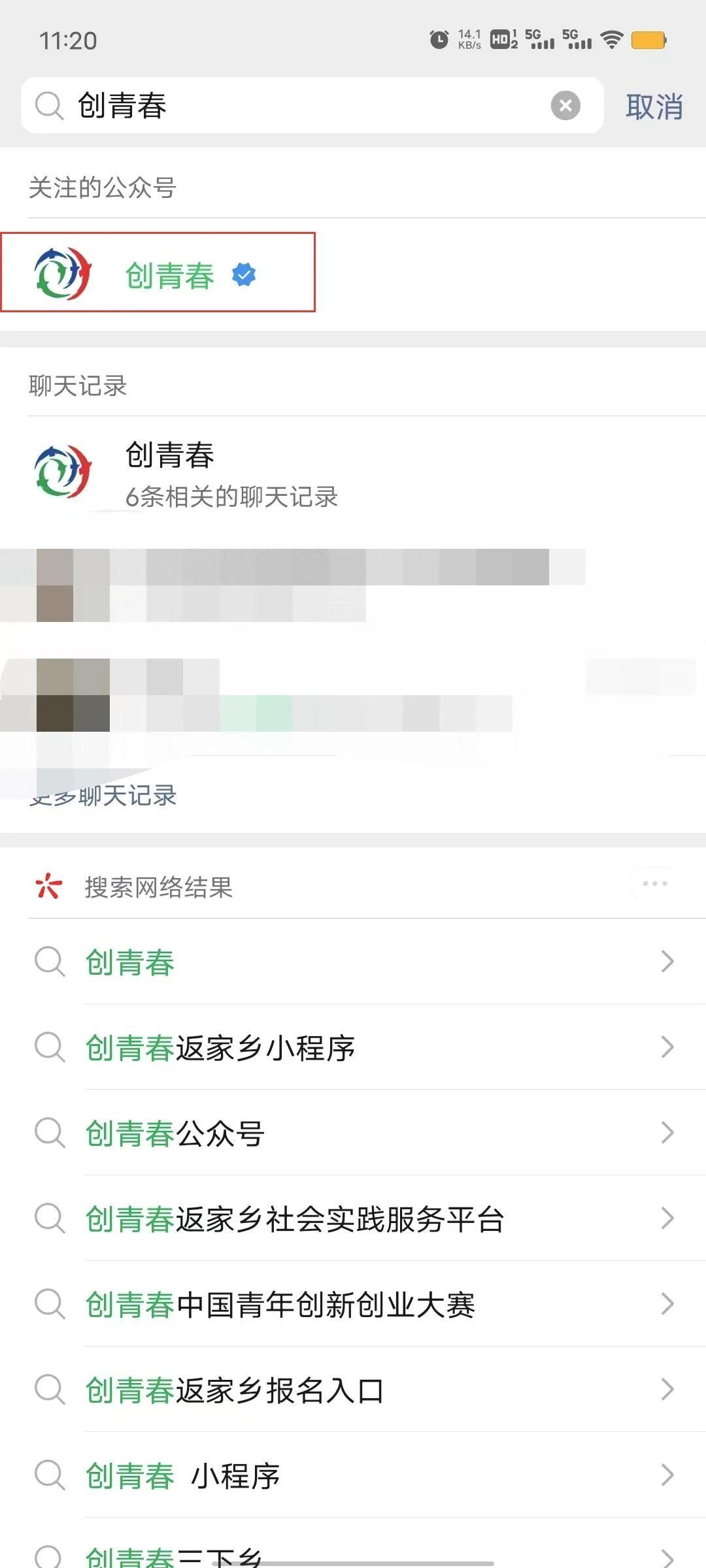The height and width of the screenshot is (1568, 706).
Task: Search the web for 创青春
Action: (353, 962)
